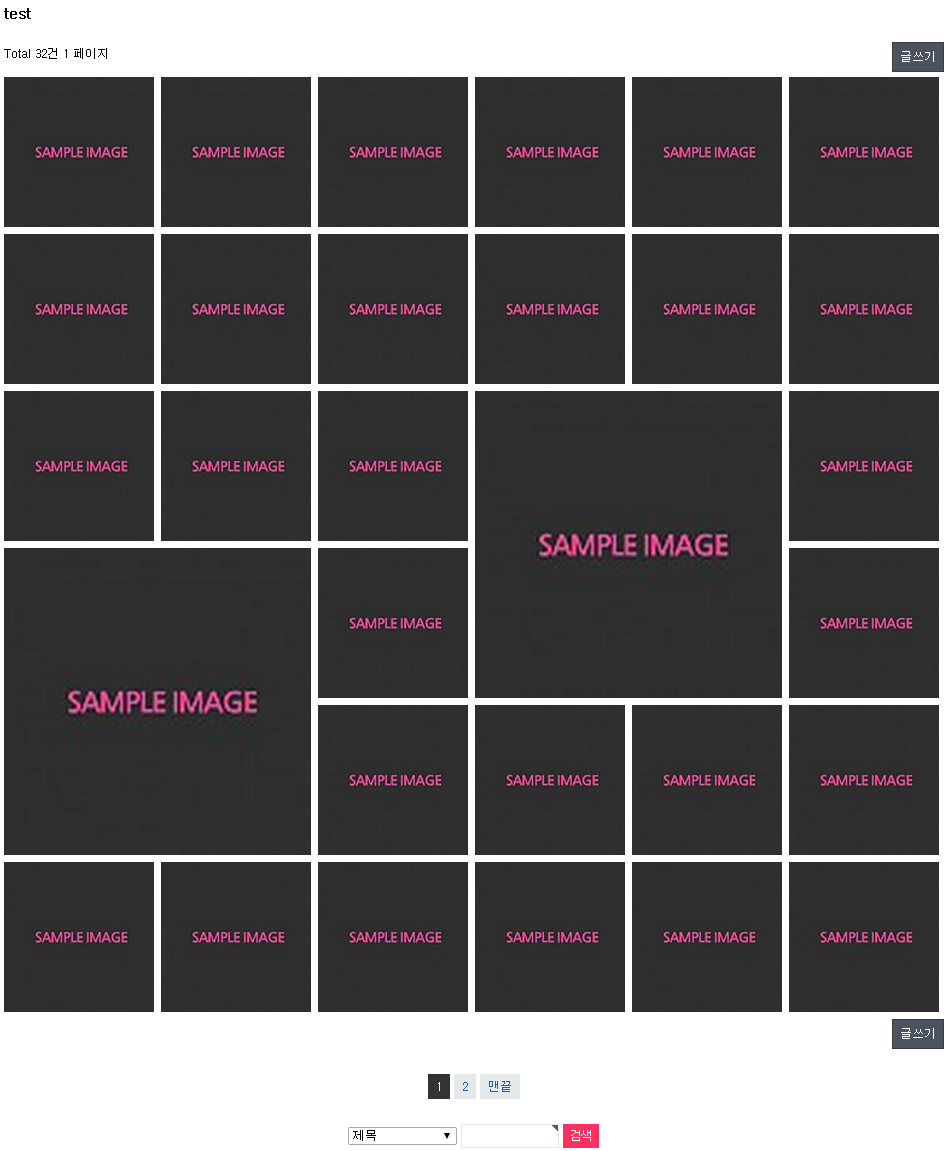949x1151 pixels.
Task: Focus the search keyword text field
Action: (509, 1136)
